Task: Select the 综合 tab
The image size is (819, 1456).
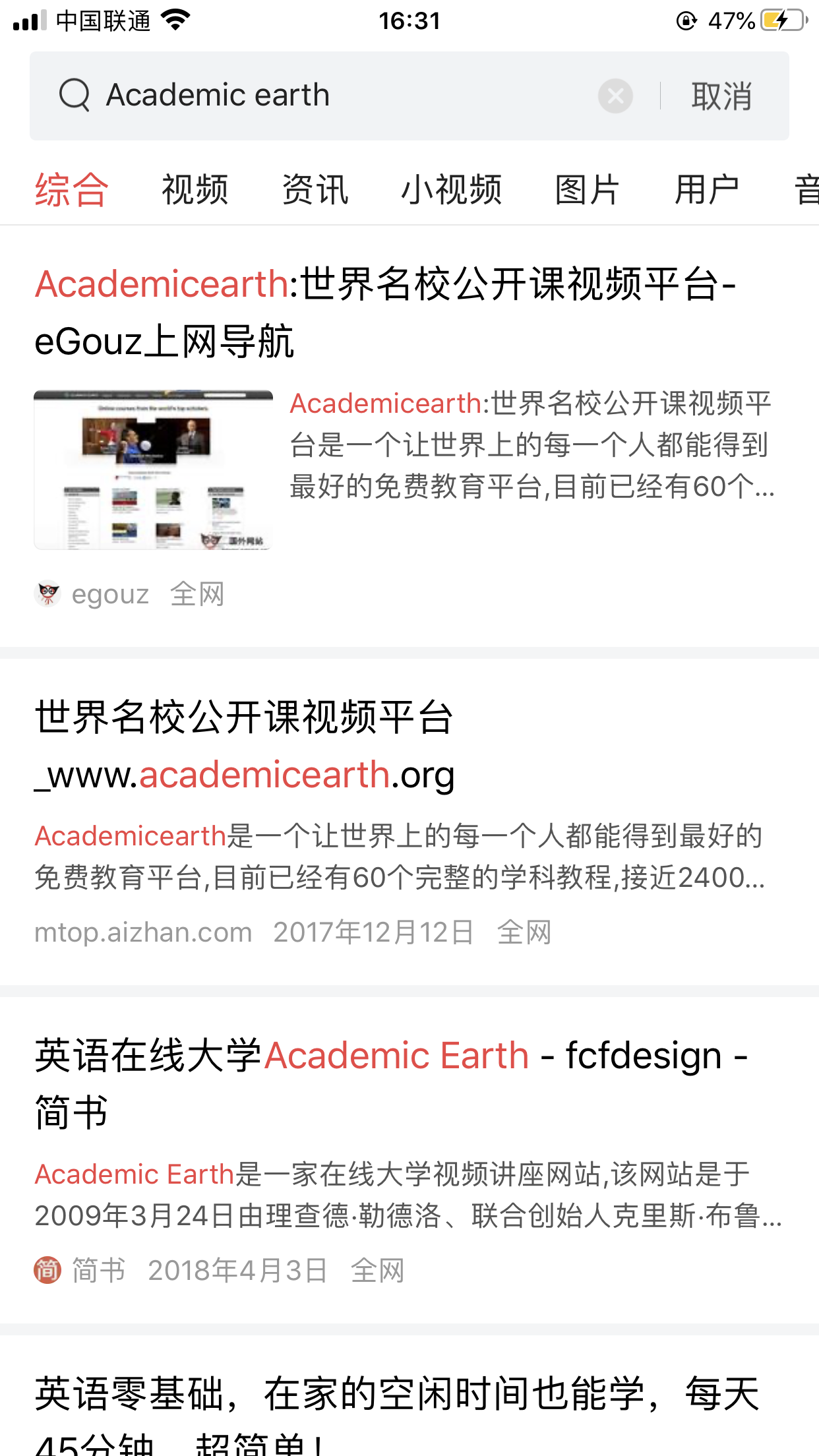Action: (x=71, y=190)
